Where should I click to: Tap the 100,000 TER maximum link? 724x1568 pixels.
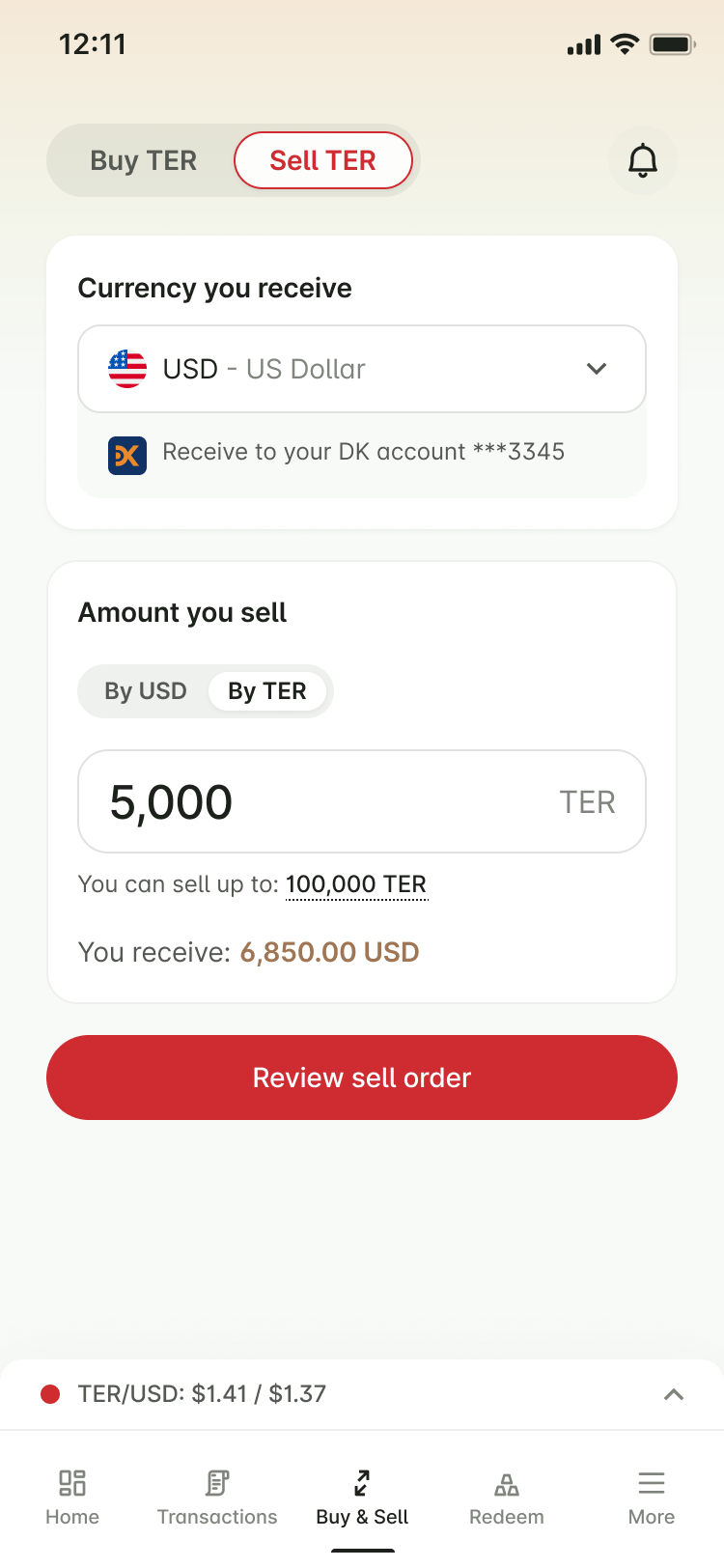[x=355, y=883]
